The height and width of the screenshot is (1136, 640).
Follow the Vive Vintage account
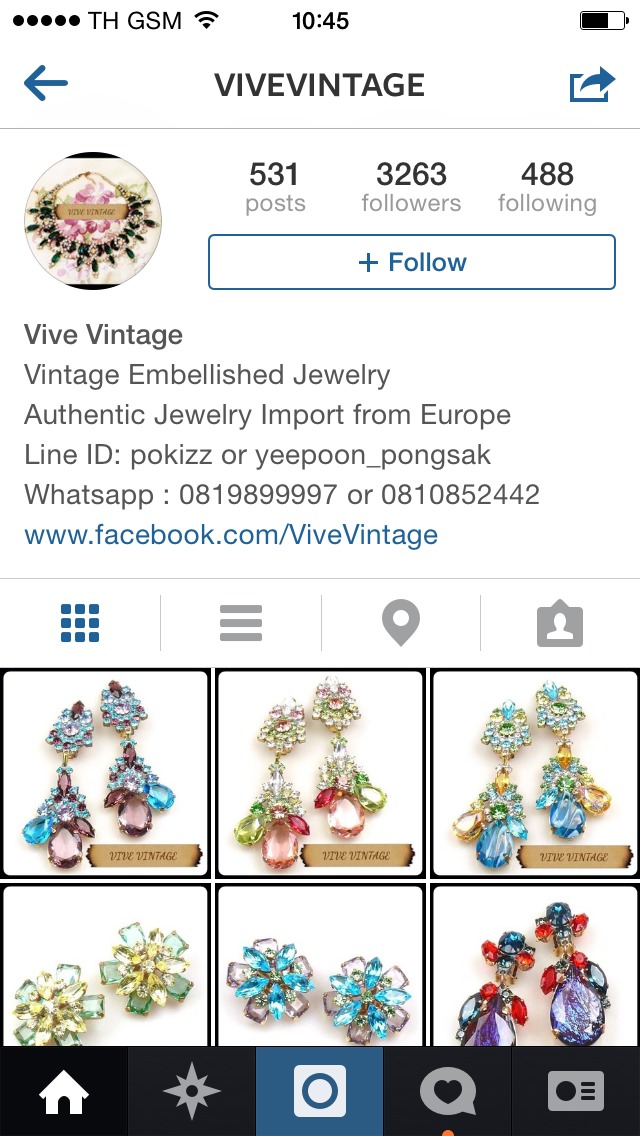click(412, 262)
